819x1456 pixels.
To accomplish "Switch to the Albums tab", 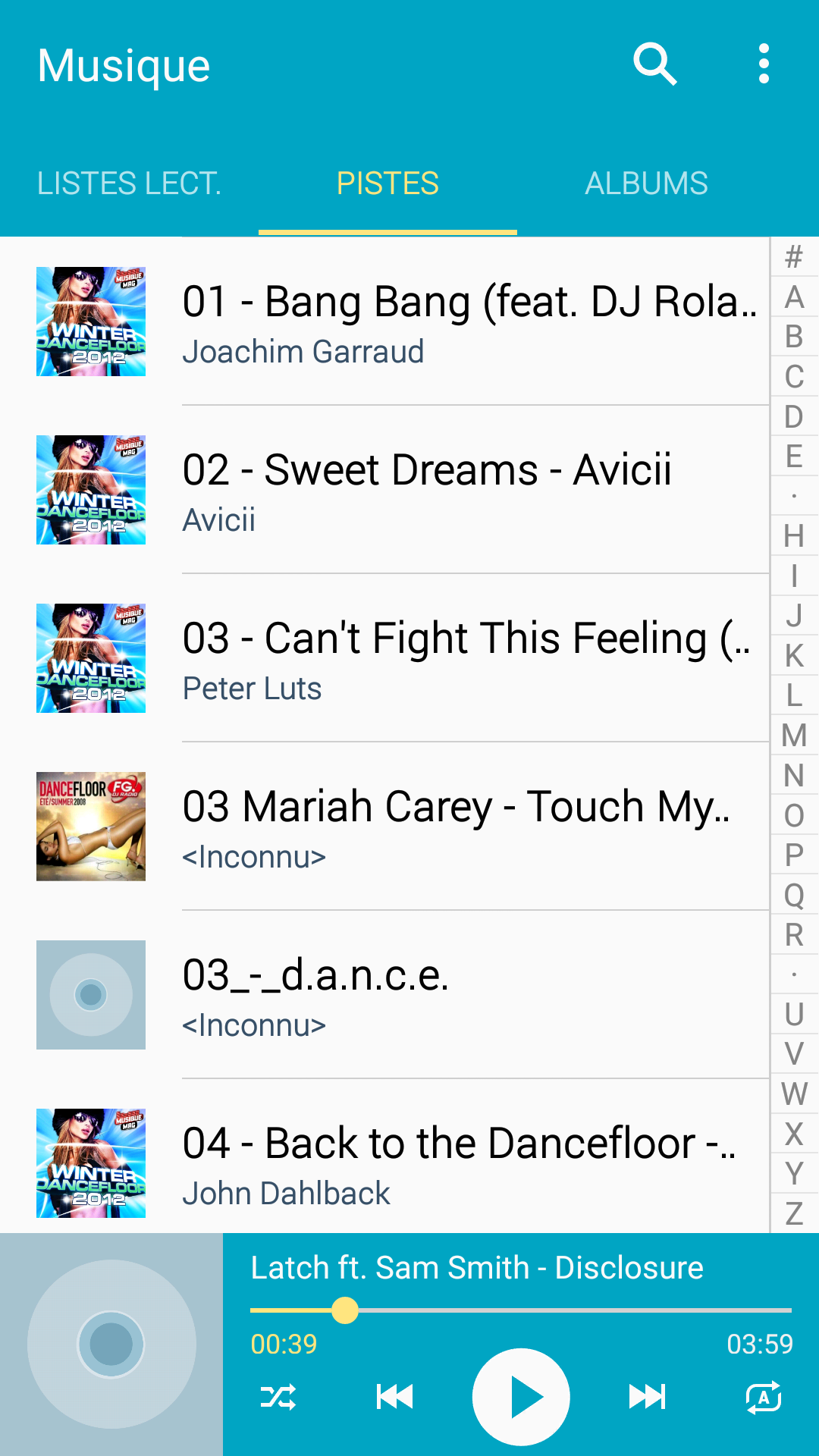I will click(646, 184).
